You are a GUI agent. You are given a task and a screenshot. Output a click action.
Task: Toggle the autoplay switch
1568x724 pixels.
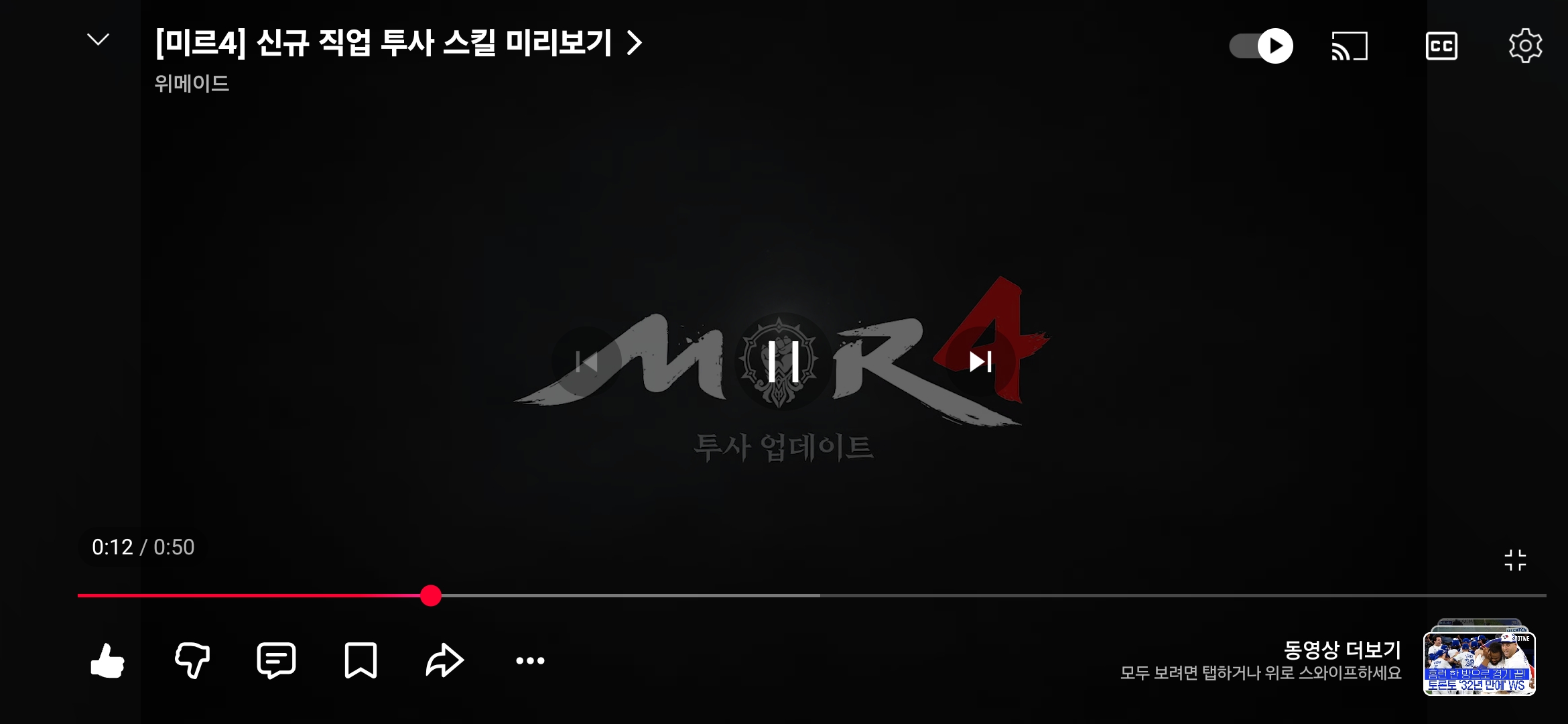click(1261, 46)
